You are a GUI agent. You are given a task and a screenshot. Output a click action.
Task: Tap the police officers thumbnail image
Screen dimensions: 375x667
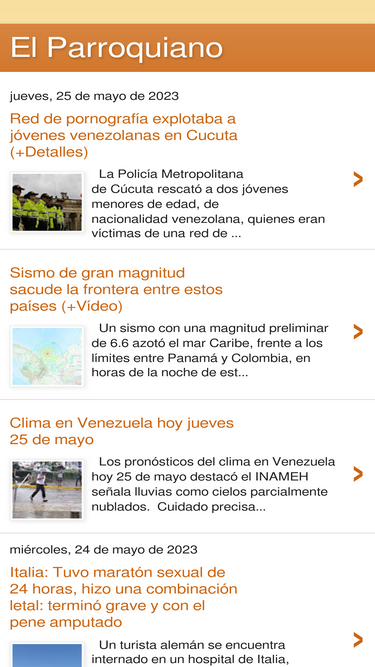tap(47, 202)
